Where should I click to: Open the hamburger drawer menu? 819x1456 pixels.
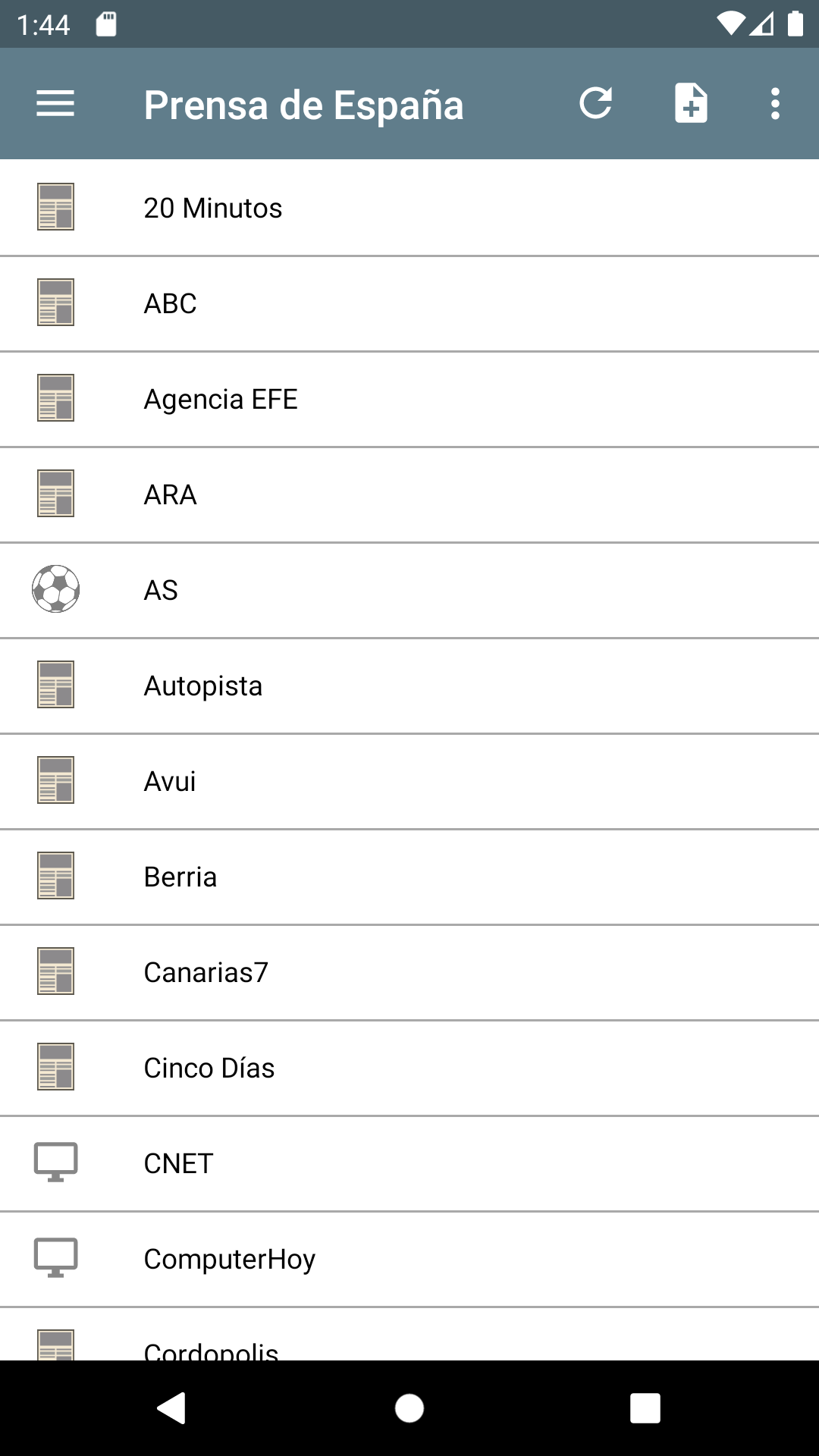(x=55, y=103)
